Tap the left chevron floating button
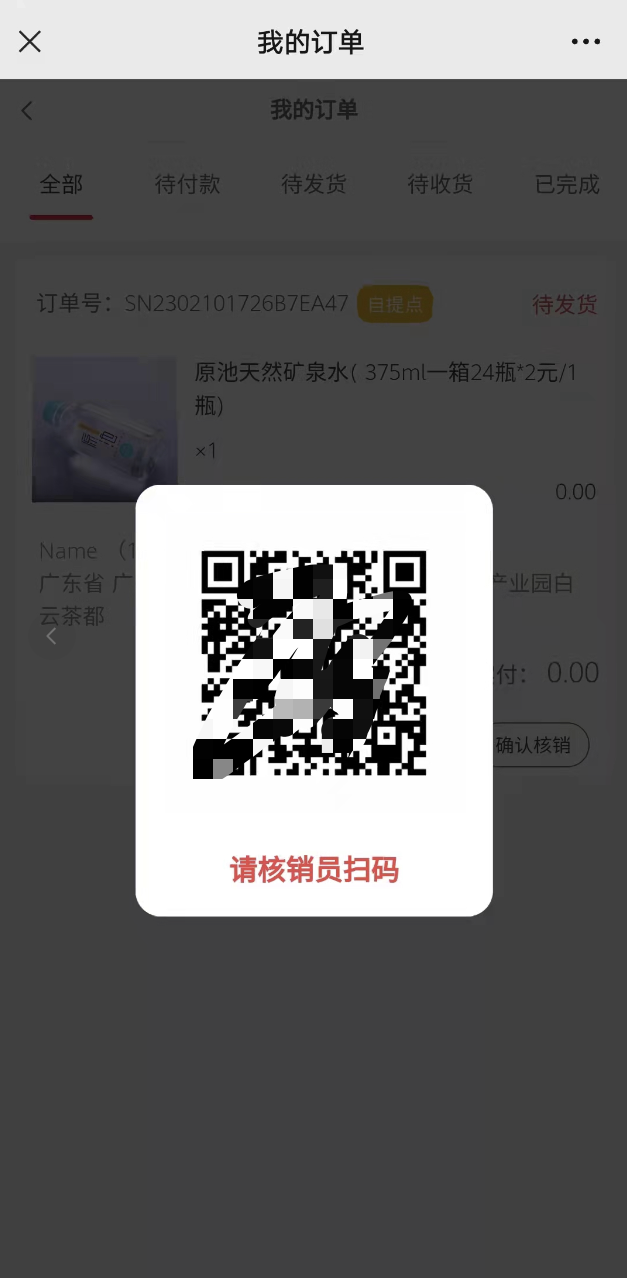The width and height of the screenshot is (627, 1278). pyautogui.click(x=52, y=636)
